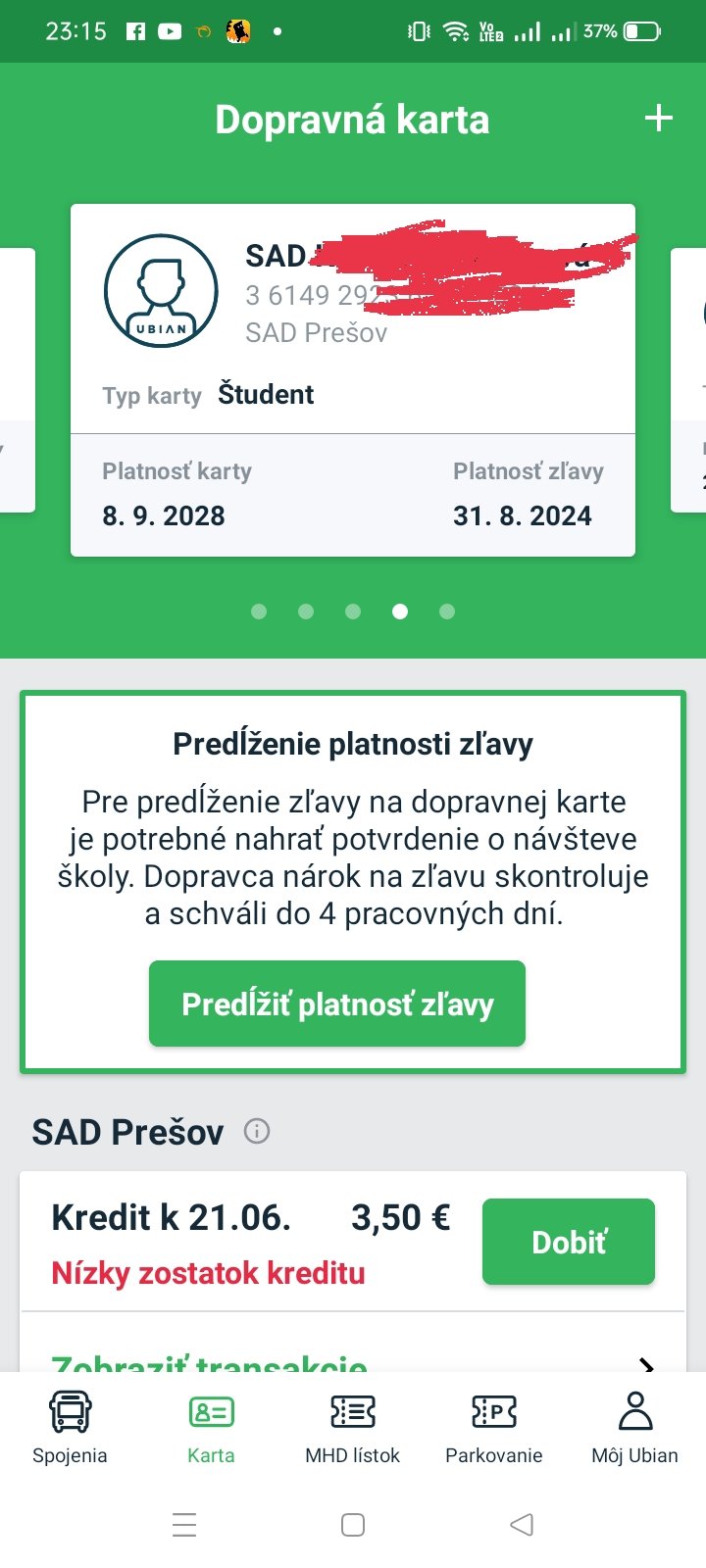Image resolution: width=706 pixels, height=1568 pixels.
Task: Add a new transport card with plus icon
Action: pos(659,119)
